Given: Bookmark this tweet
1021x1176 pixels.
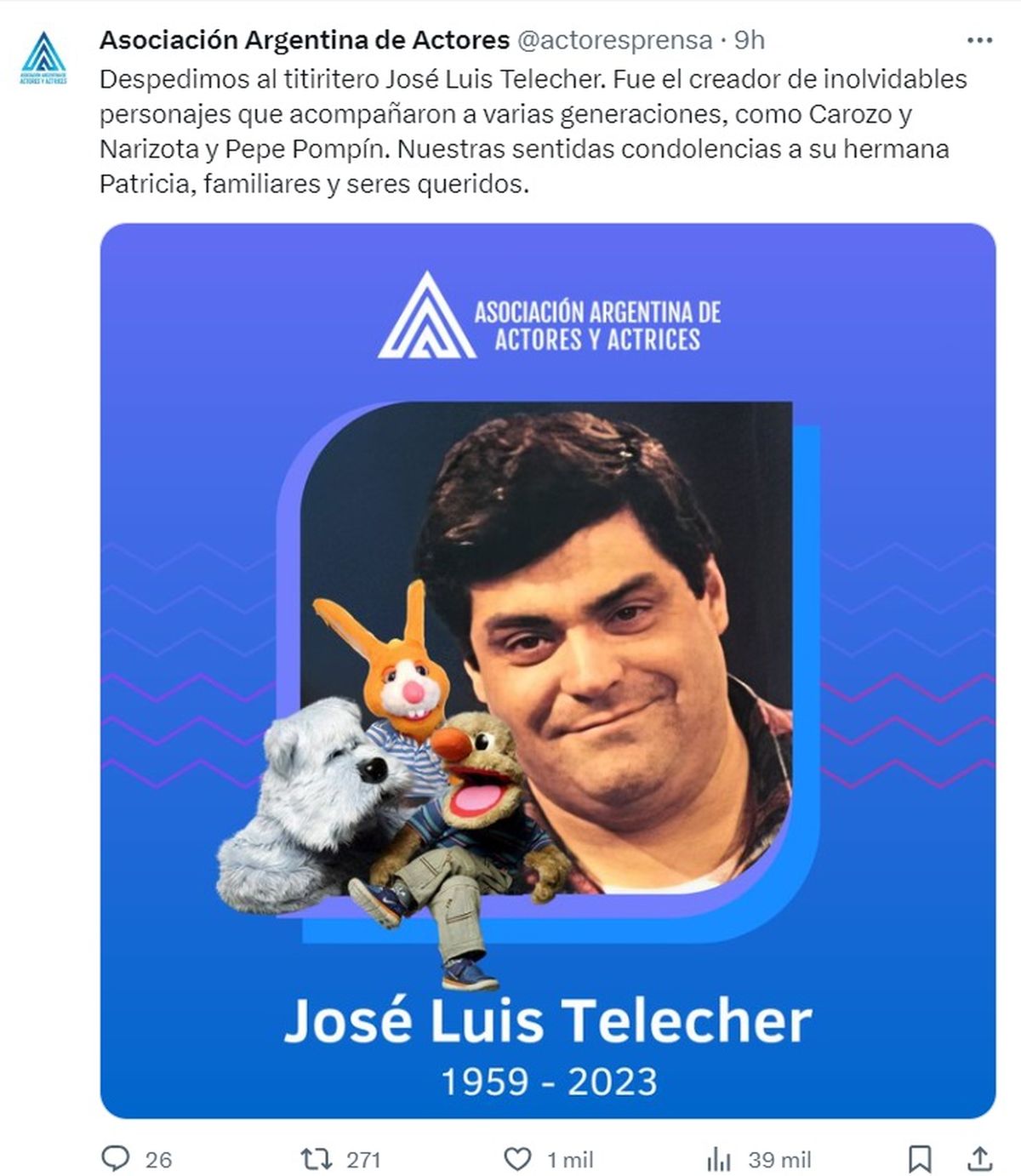Looking at the screenshot, I should click(x=920, y=1158).
